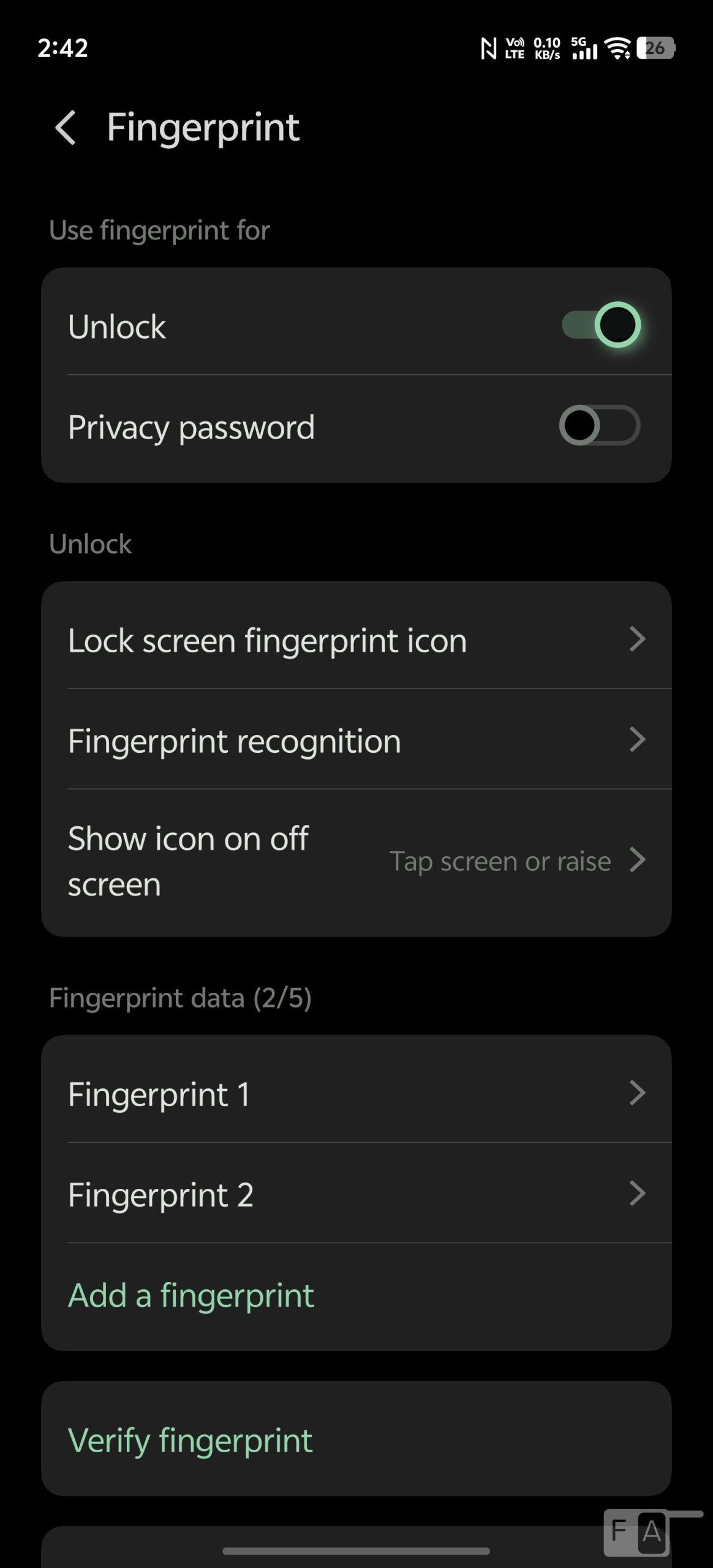Select Verify fingerprint
This screenshot has height=1568, width=713.
coord(191,1440)
